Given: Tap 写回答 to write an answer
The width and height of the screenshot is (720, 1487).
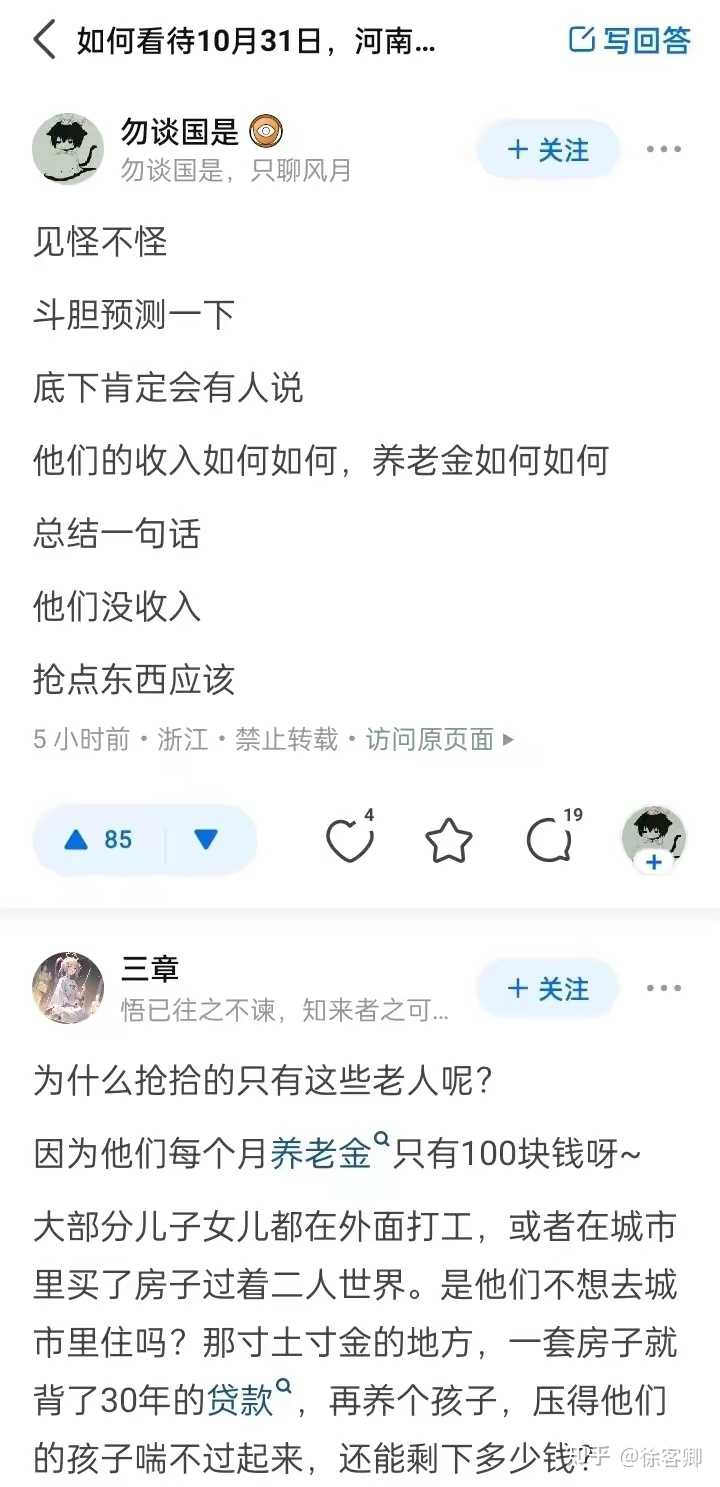Looking at the screenshot, I should click(x=630, y=40).
